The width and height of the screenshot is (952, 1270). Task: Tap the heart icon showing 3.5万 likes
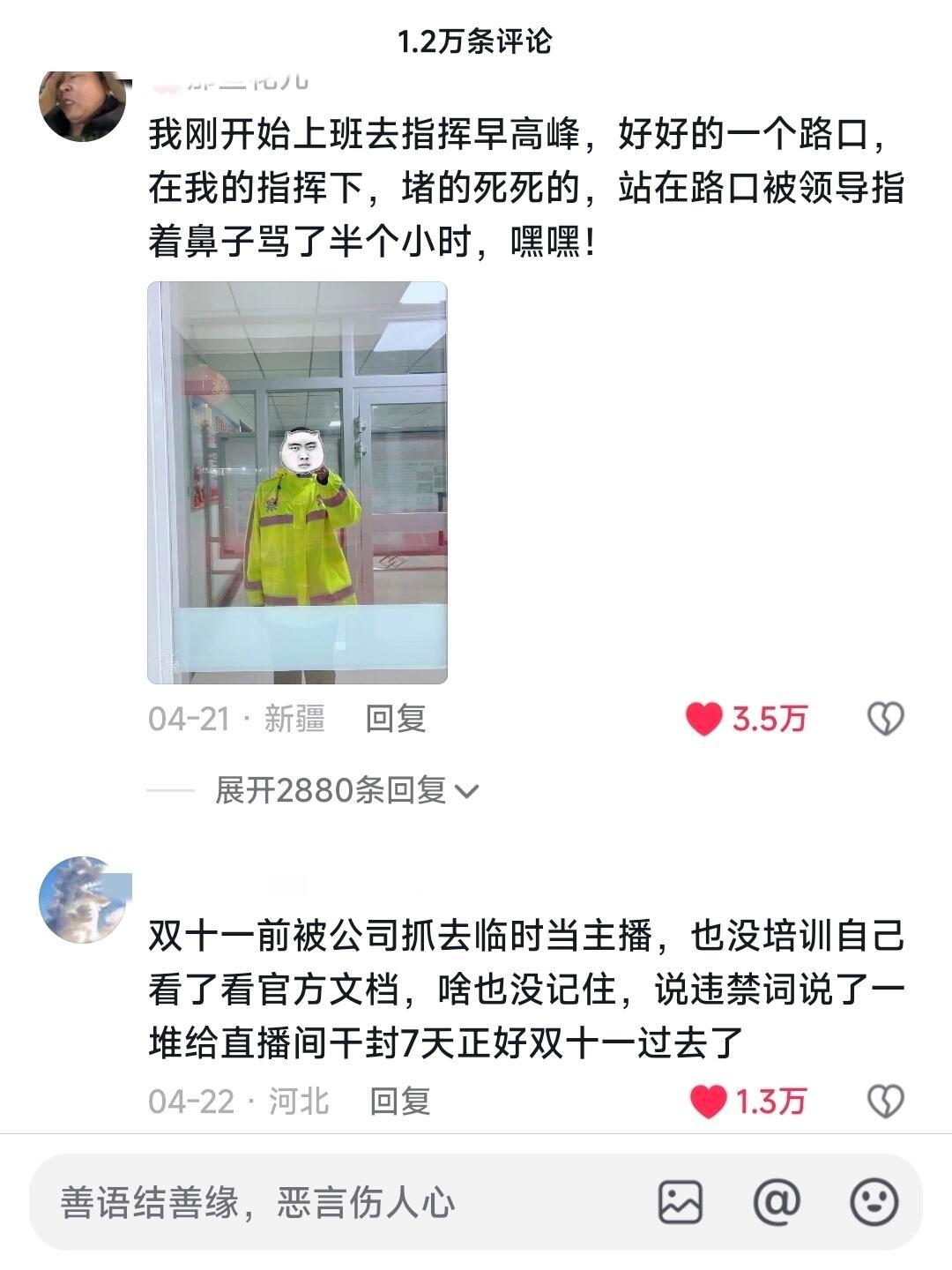pyautogui.click(x=704, y=721)
